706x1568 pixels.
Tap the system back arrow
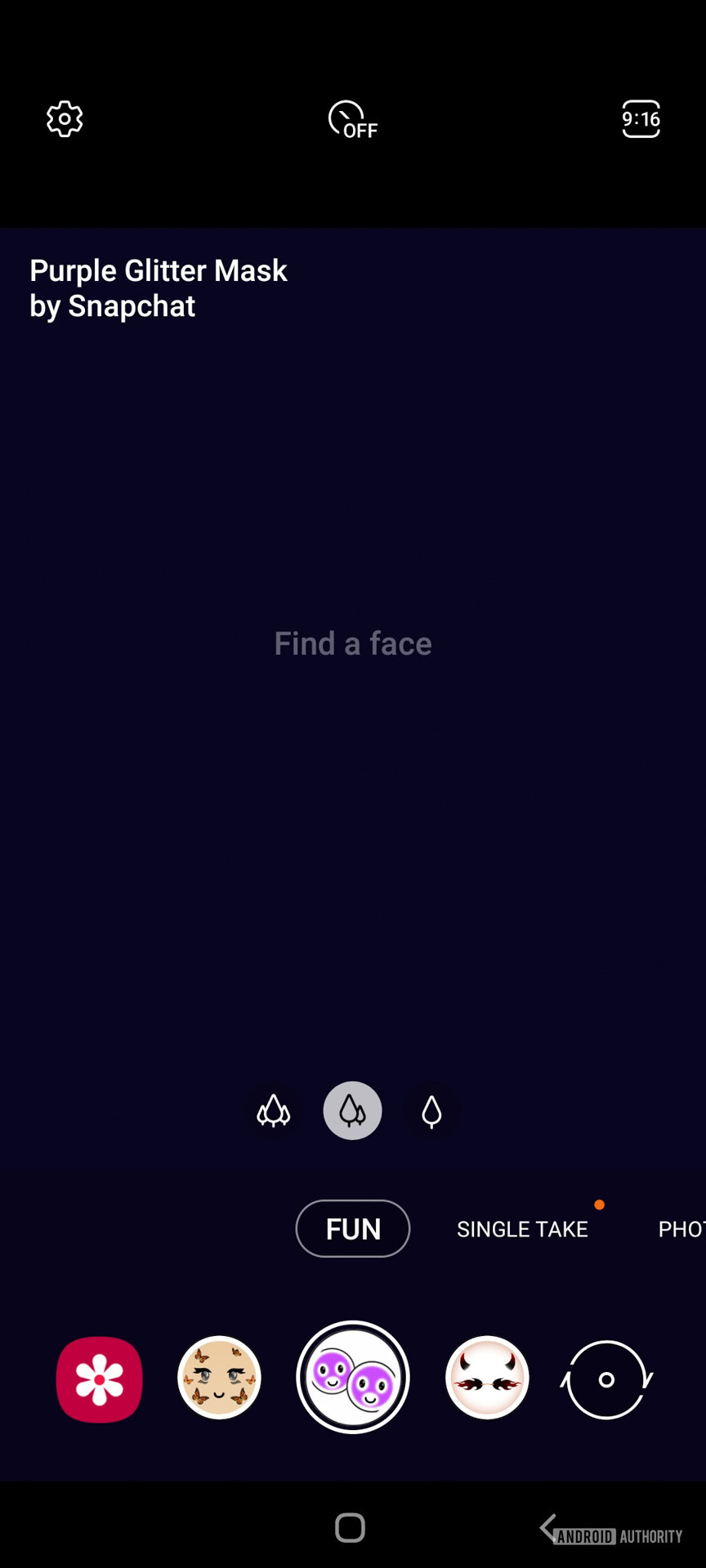click(x=548, y=1526)
